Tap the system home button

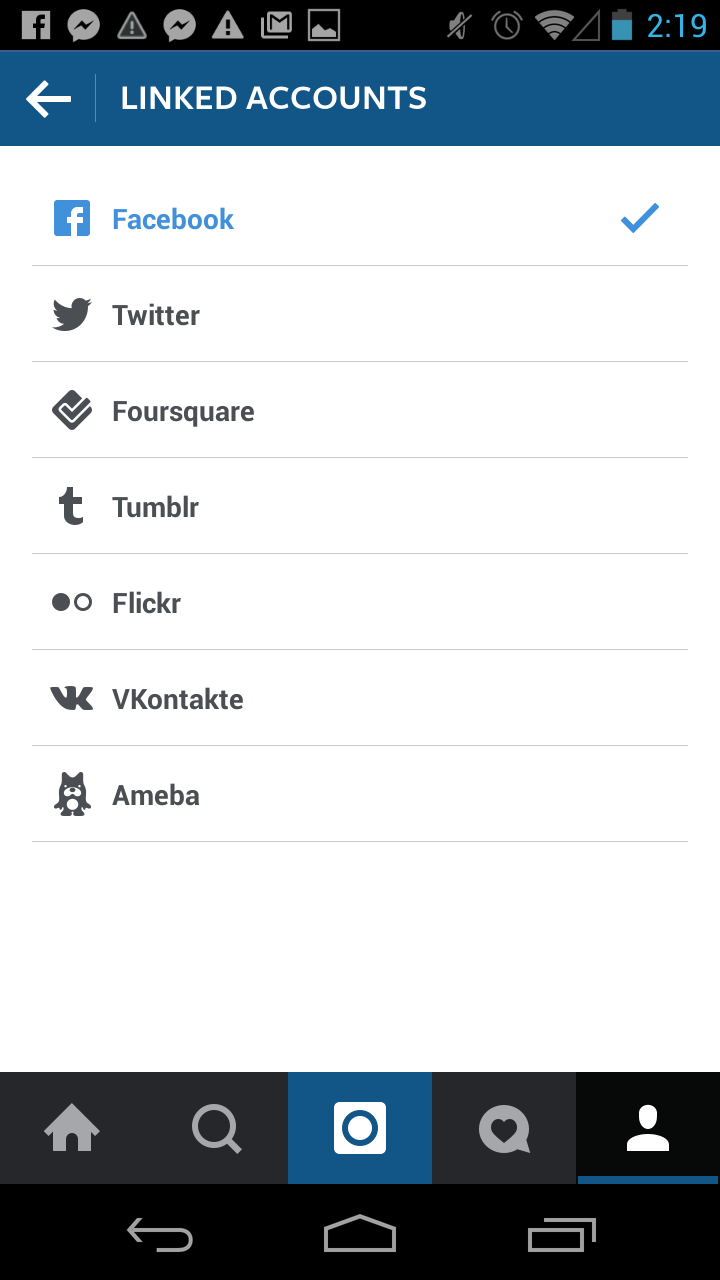pyautogui.click(x=360, y=1234)
